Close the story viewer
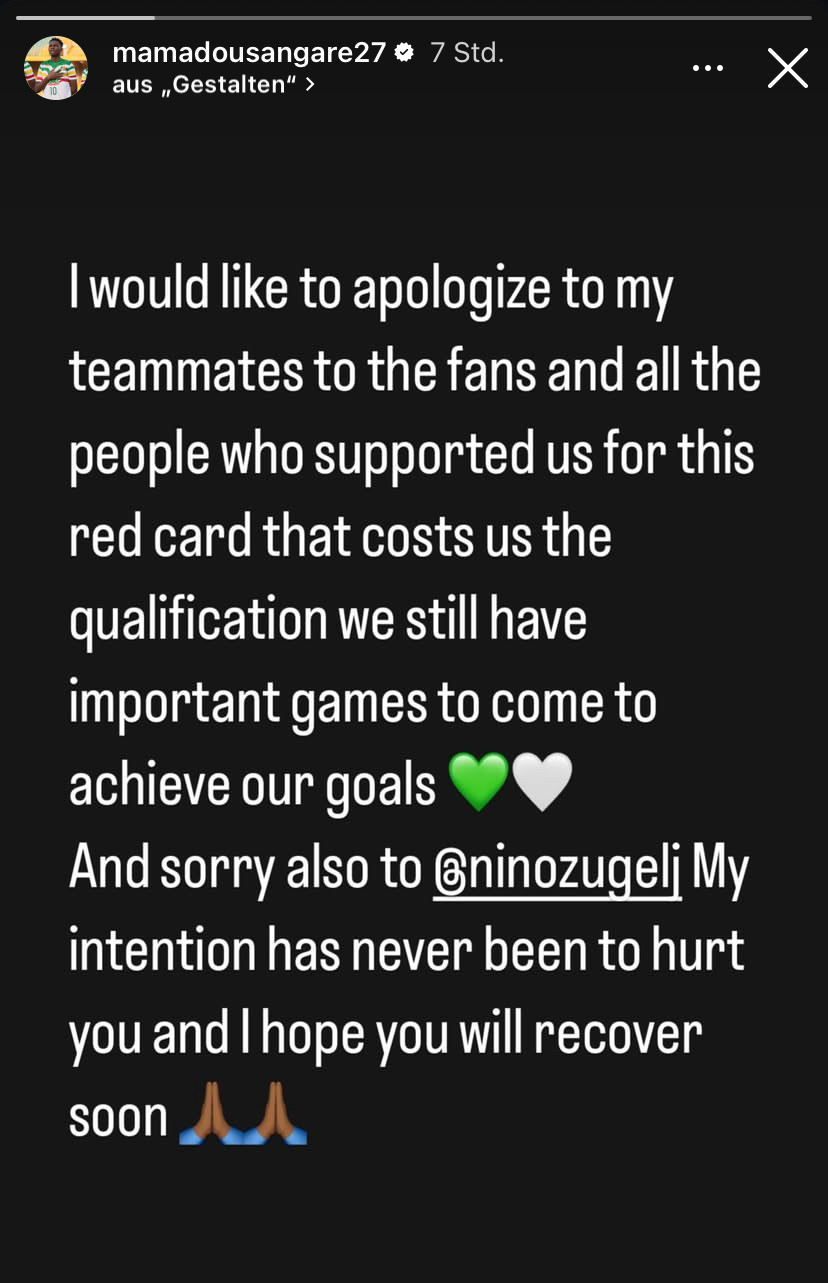The image size is (828, 1283). 787,69
